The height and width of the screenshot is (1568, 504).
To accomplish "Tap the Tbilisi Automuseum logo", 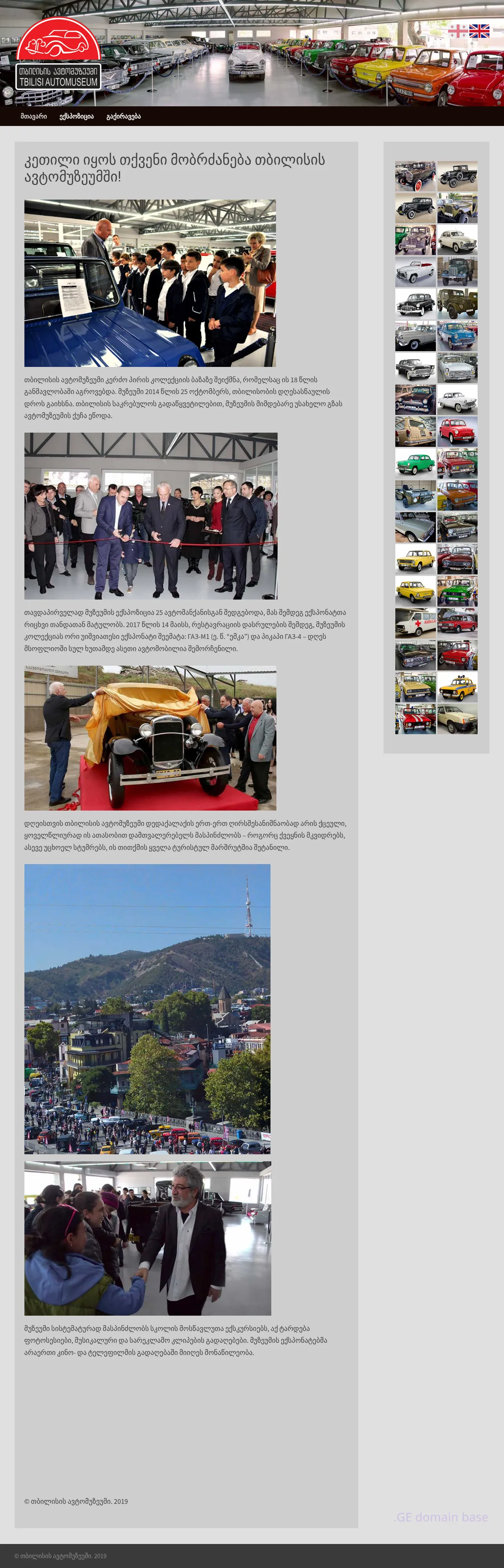I will pos(58,55).
